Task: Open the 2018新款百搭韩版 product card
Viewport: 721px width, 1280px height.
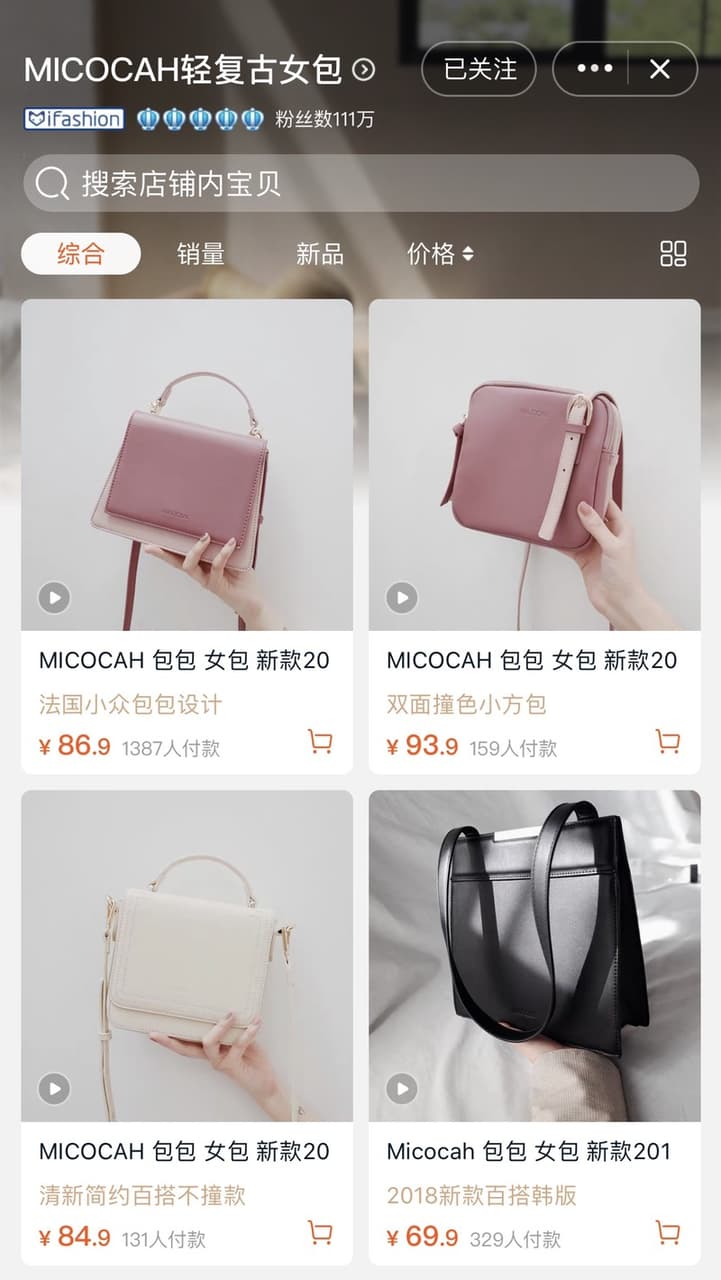Action: [535, 1028]
